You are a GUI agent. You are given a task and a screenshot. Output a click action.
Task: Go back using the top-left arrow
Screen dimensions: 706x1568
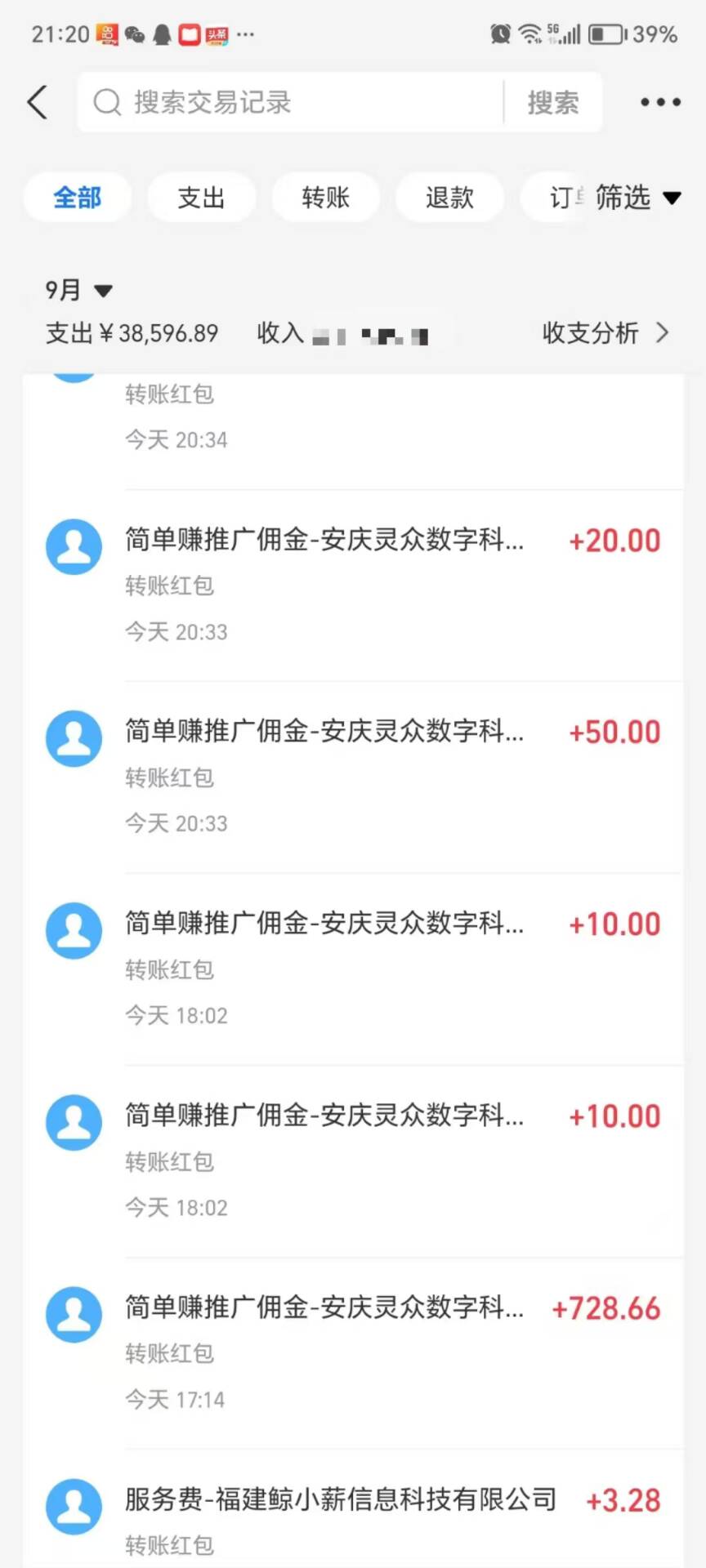[38, 102]
